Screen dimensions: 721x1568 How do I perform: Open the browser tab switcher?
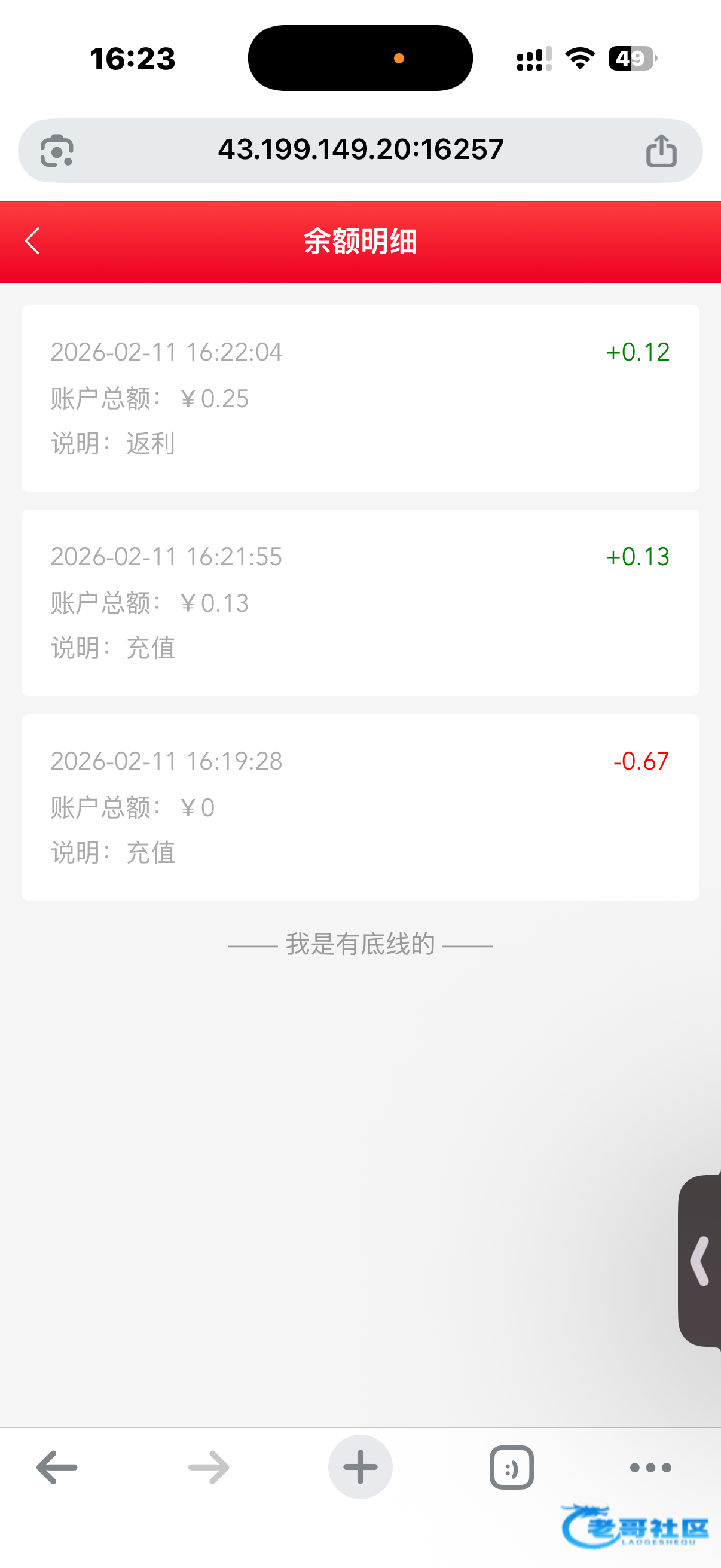click(x=511, y=1468)
